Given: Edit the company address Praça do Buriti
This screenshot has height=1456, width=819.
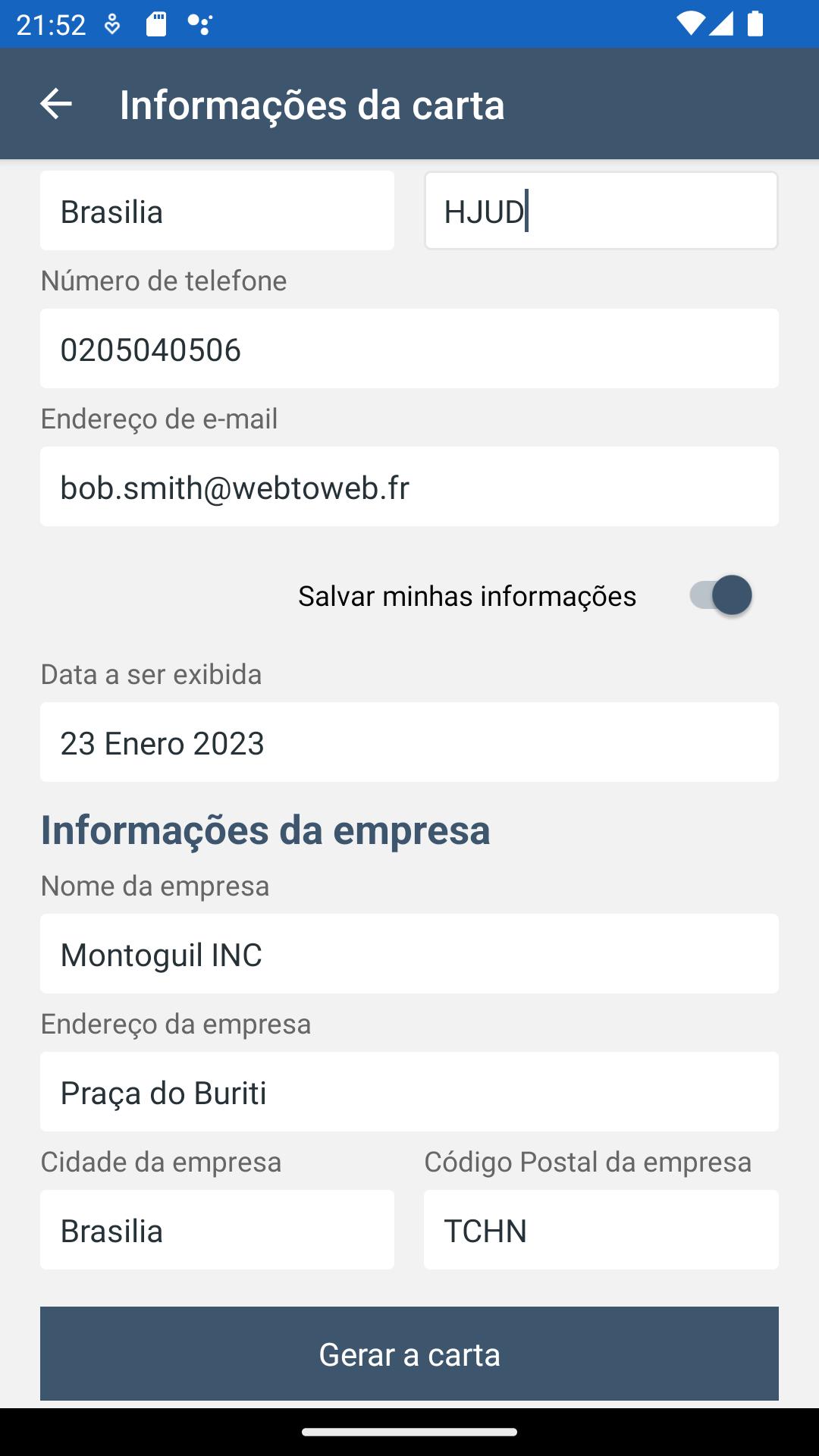Looking at the screenshot, I should click(409, 1092).
